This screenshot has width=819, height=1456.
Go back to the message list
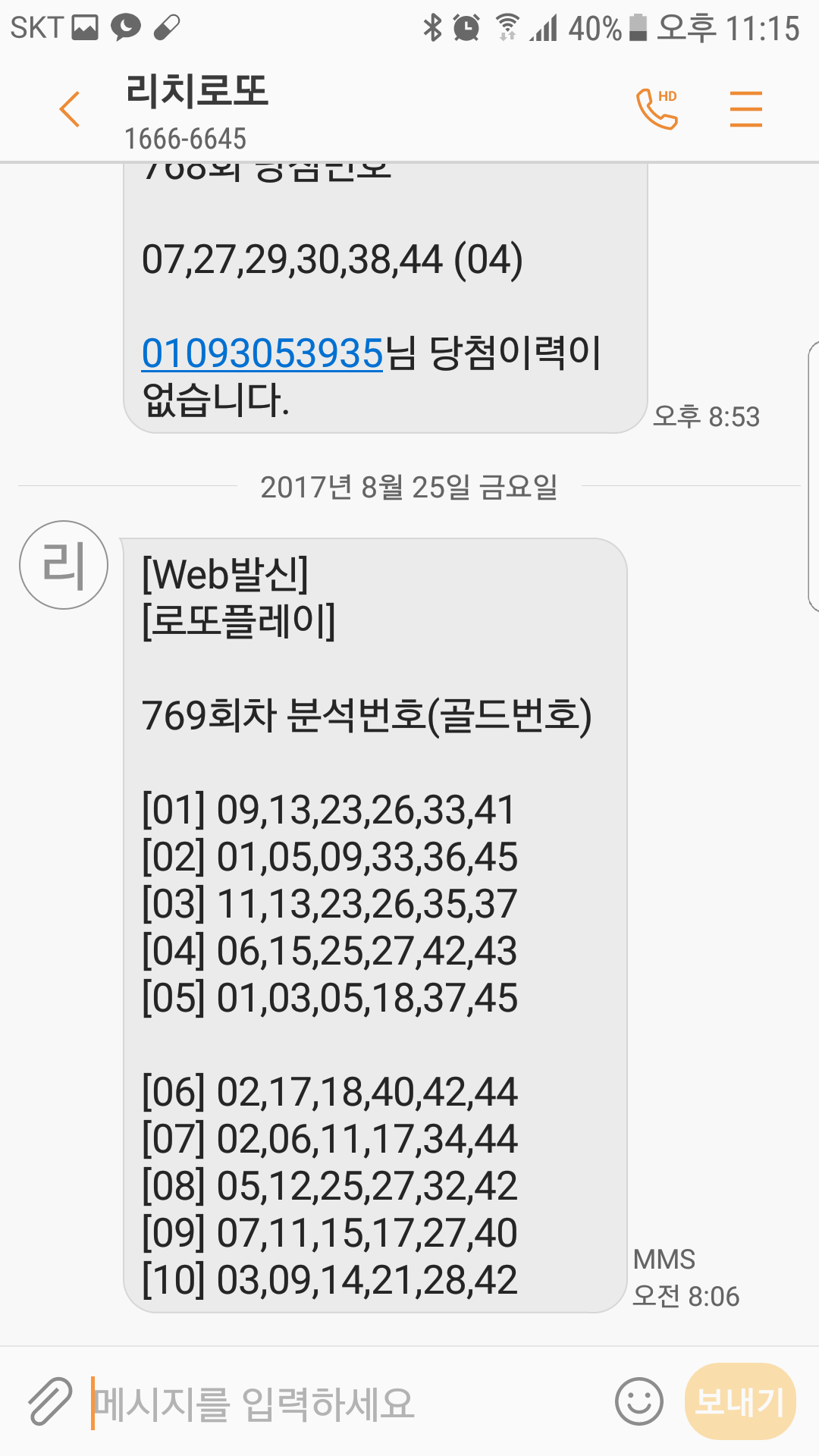(70, 109)
